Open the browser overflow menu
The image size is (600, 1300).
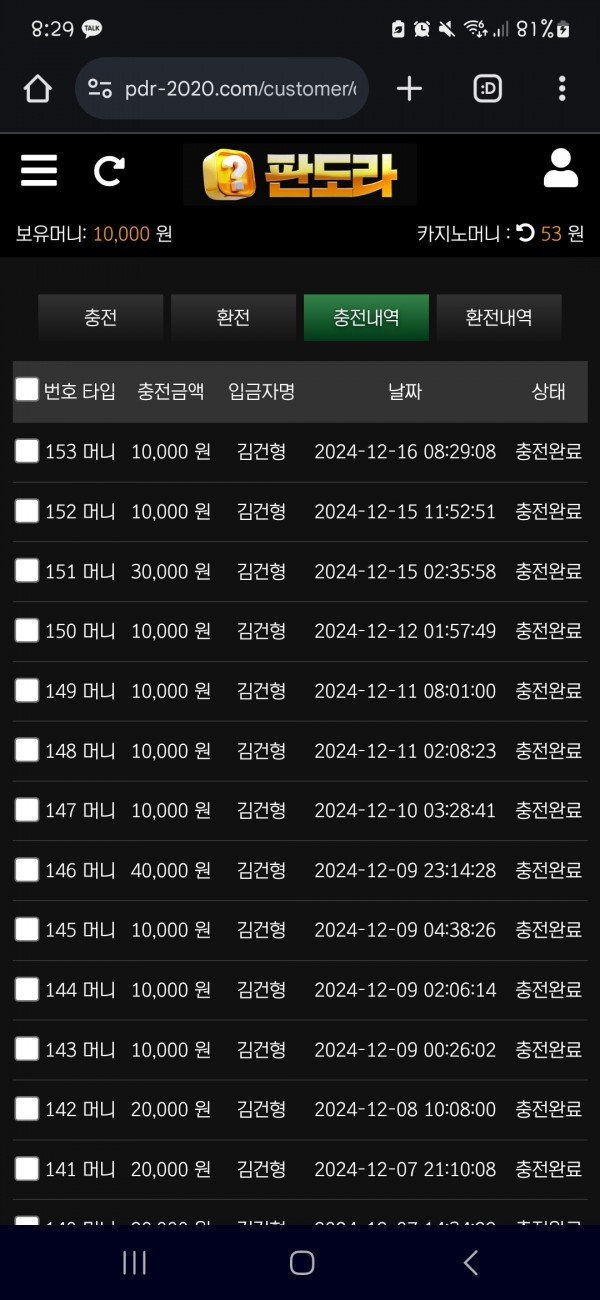pyautogui.click(x=562, y=89)
